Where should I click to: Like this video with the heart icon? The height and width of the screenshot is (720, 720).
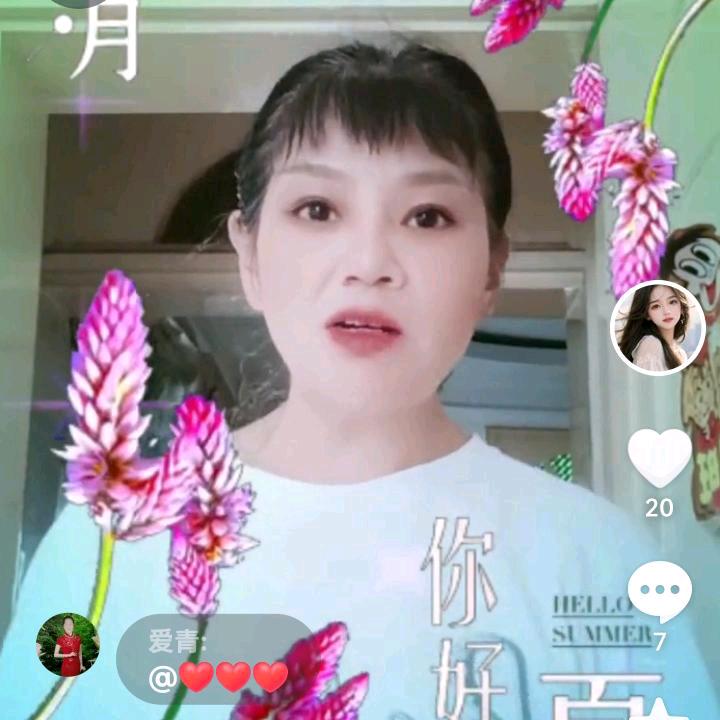click(659, 460)
